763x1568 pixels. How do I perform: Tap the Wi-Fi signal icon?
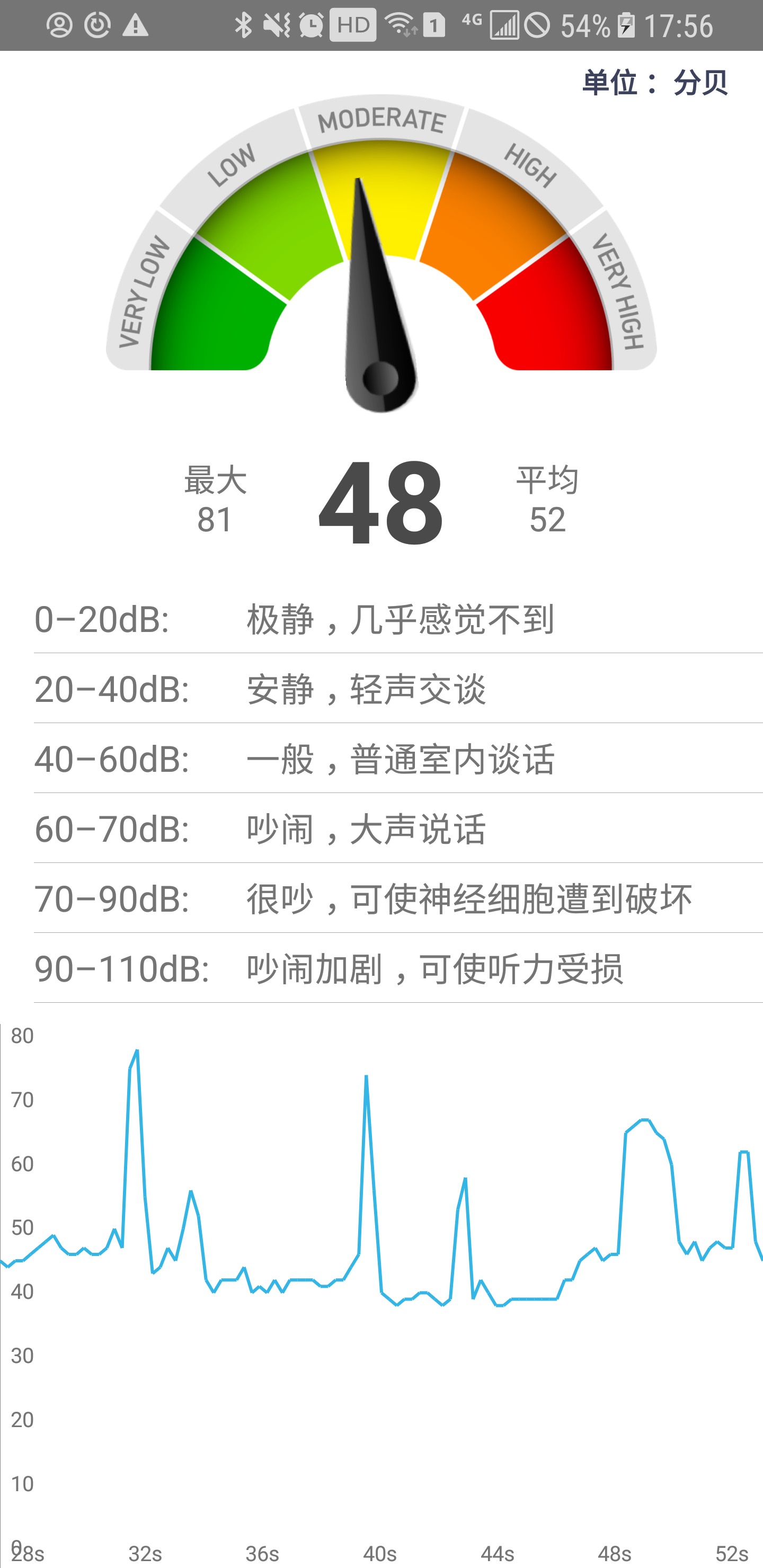tap(399, 25)
